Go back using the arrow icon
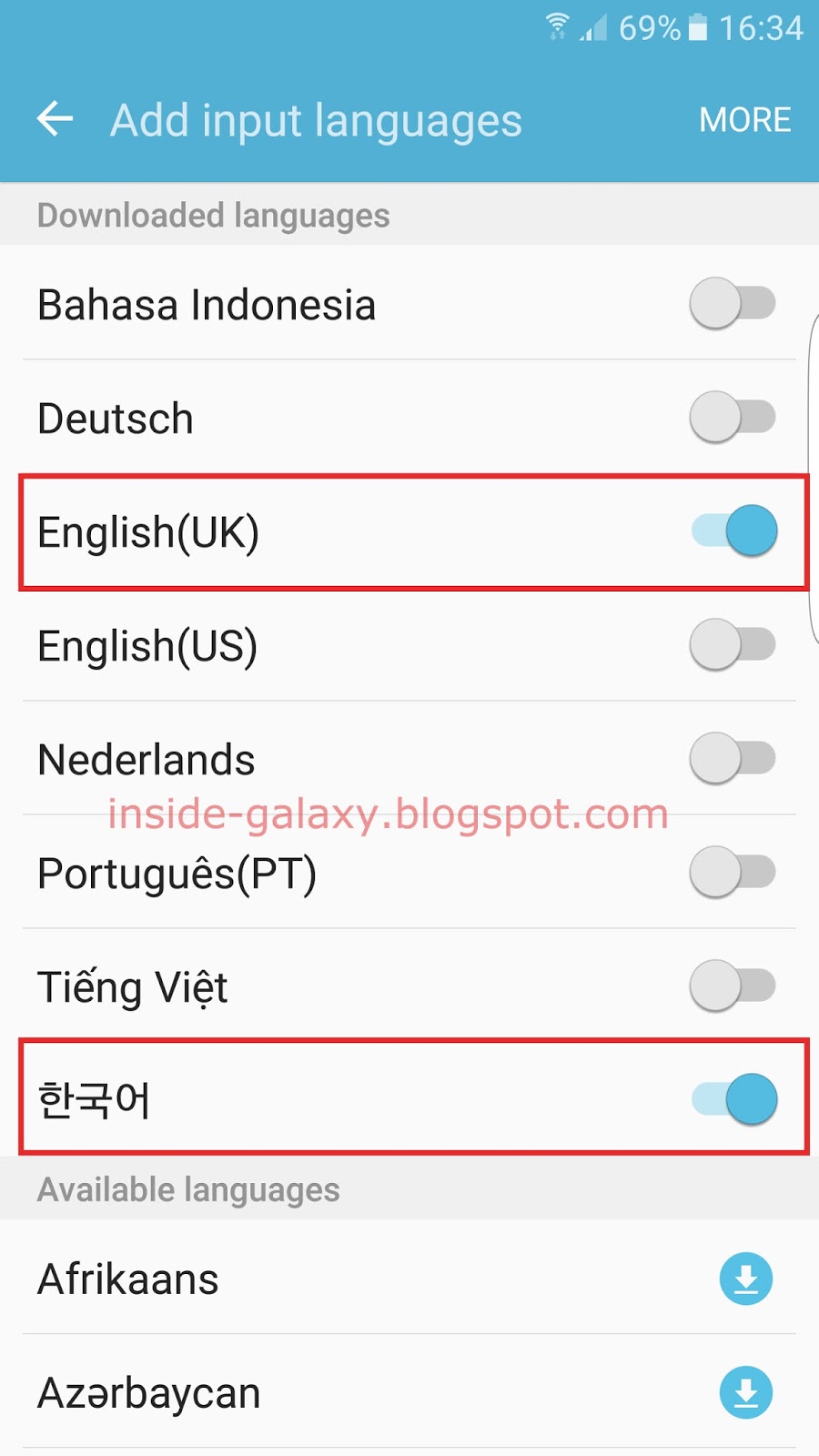The image size is (819, 1456). click(x=55, y=119)
